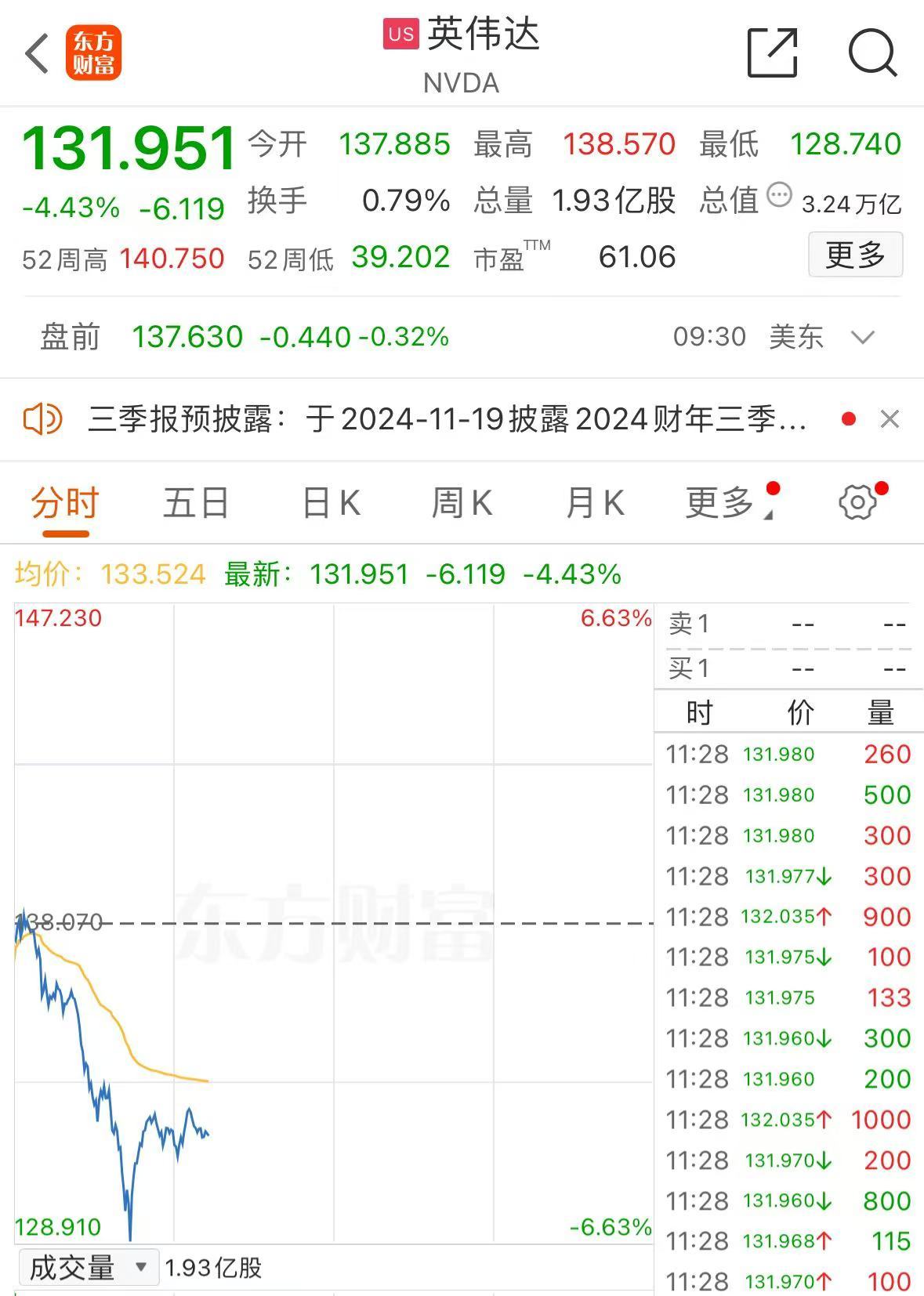Image resolution: width=924 pixels, height=1296 pixels.
Task: Switch to the 五日 chart tab
Action: 196,503
